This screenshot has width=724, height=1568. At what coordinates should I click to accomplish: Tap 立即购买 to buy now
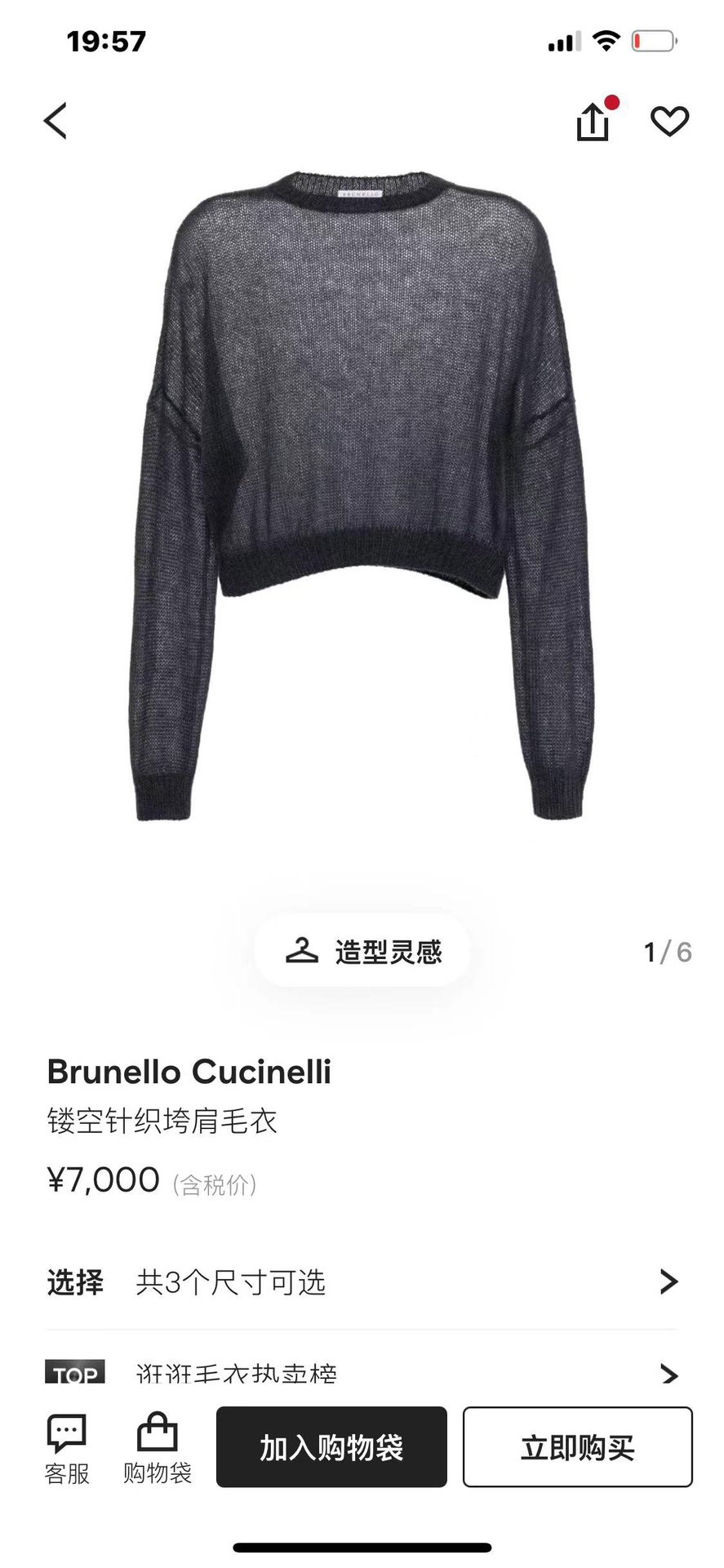pyautogui.click(x=577, y=1447)
